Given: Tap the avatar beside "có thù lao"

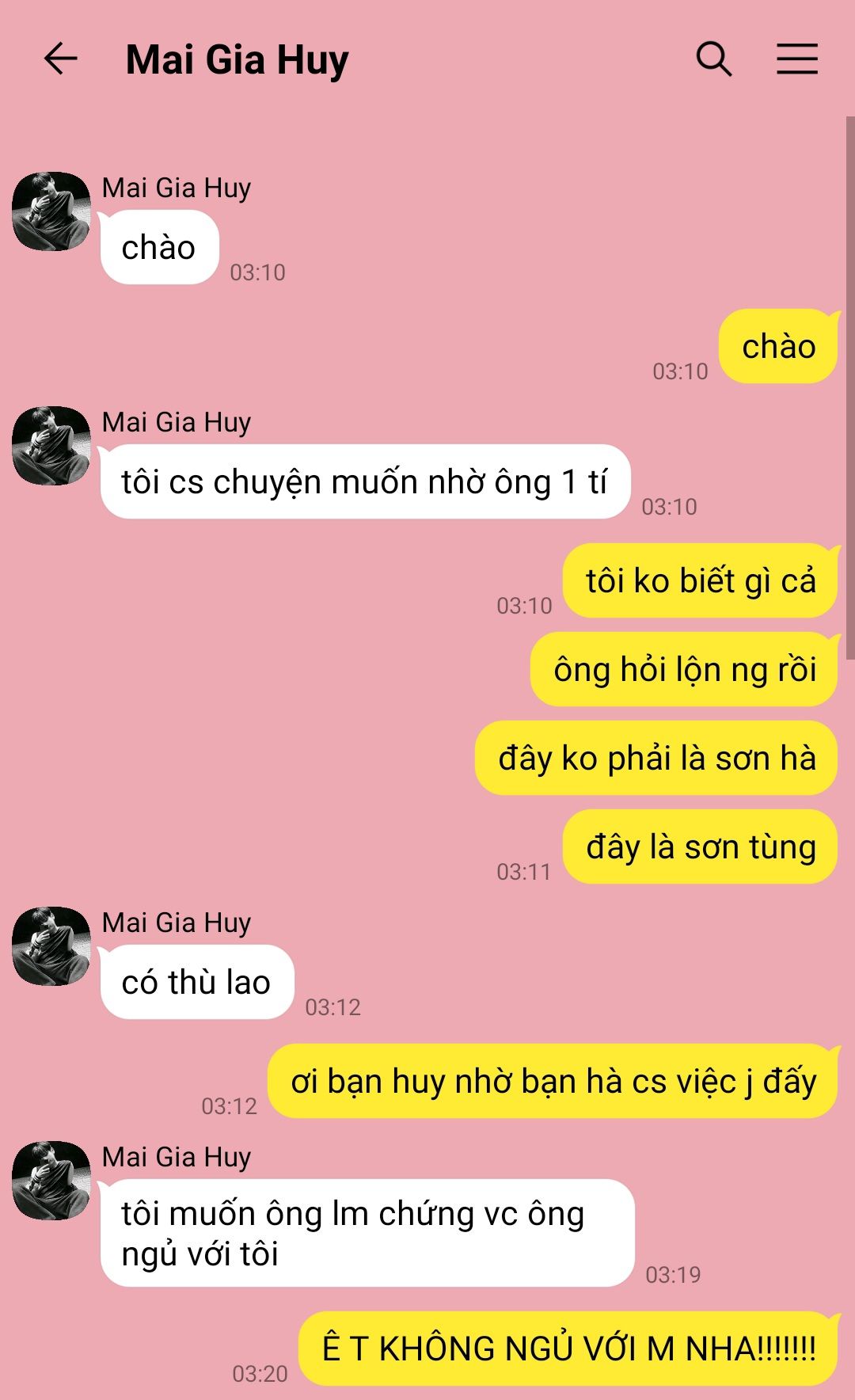Looking at the screenshot, I should click(x=51, y=946).
